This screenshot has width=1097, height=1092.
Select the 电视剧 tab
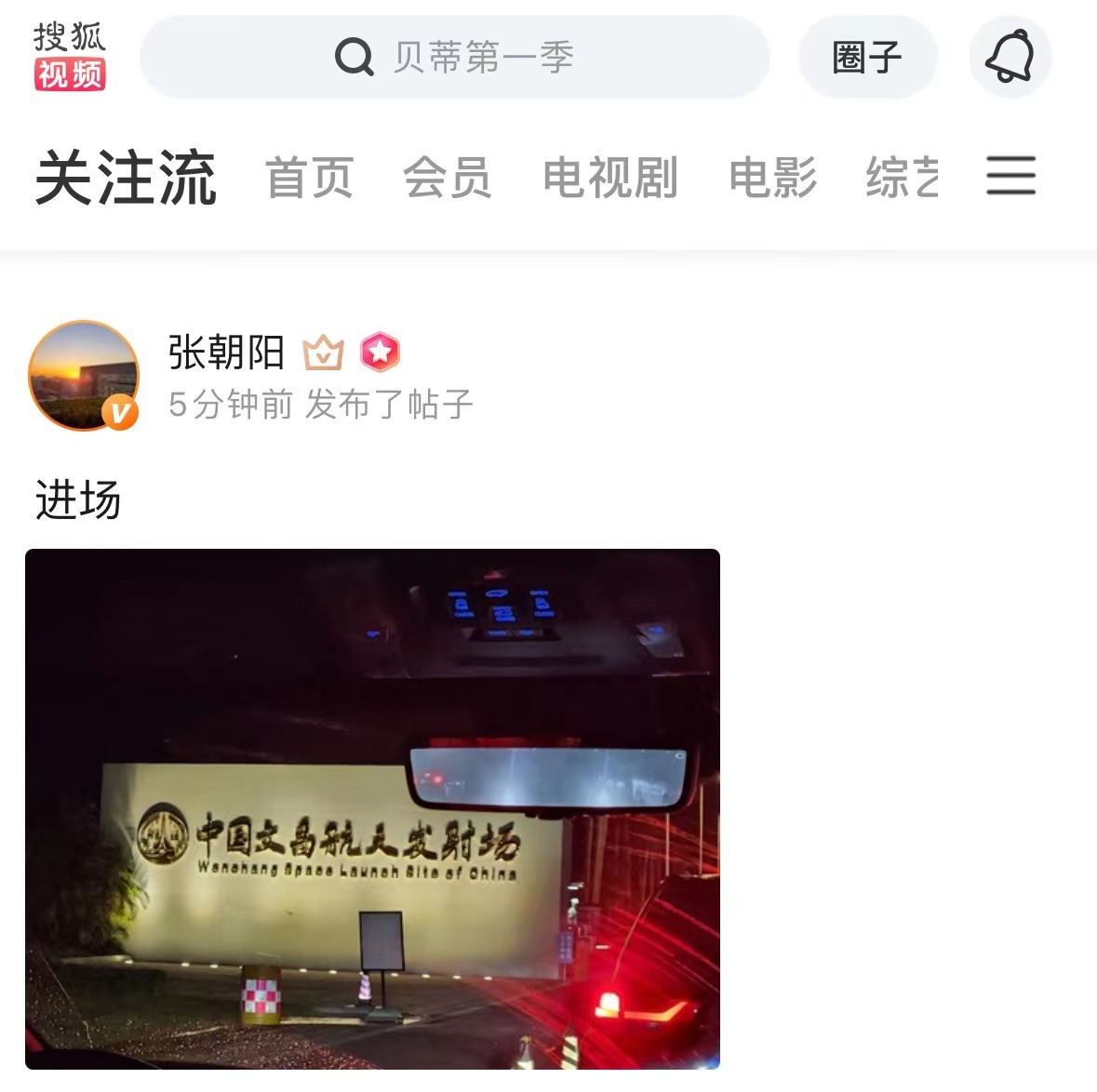pos(609,177)
